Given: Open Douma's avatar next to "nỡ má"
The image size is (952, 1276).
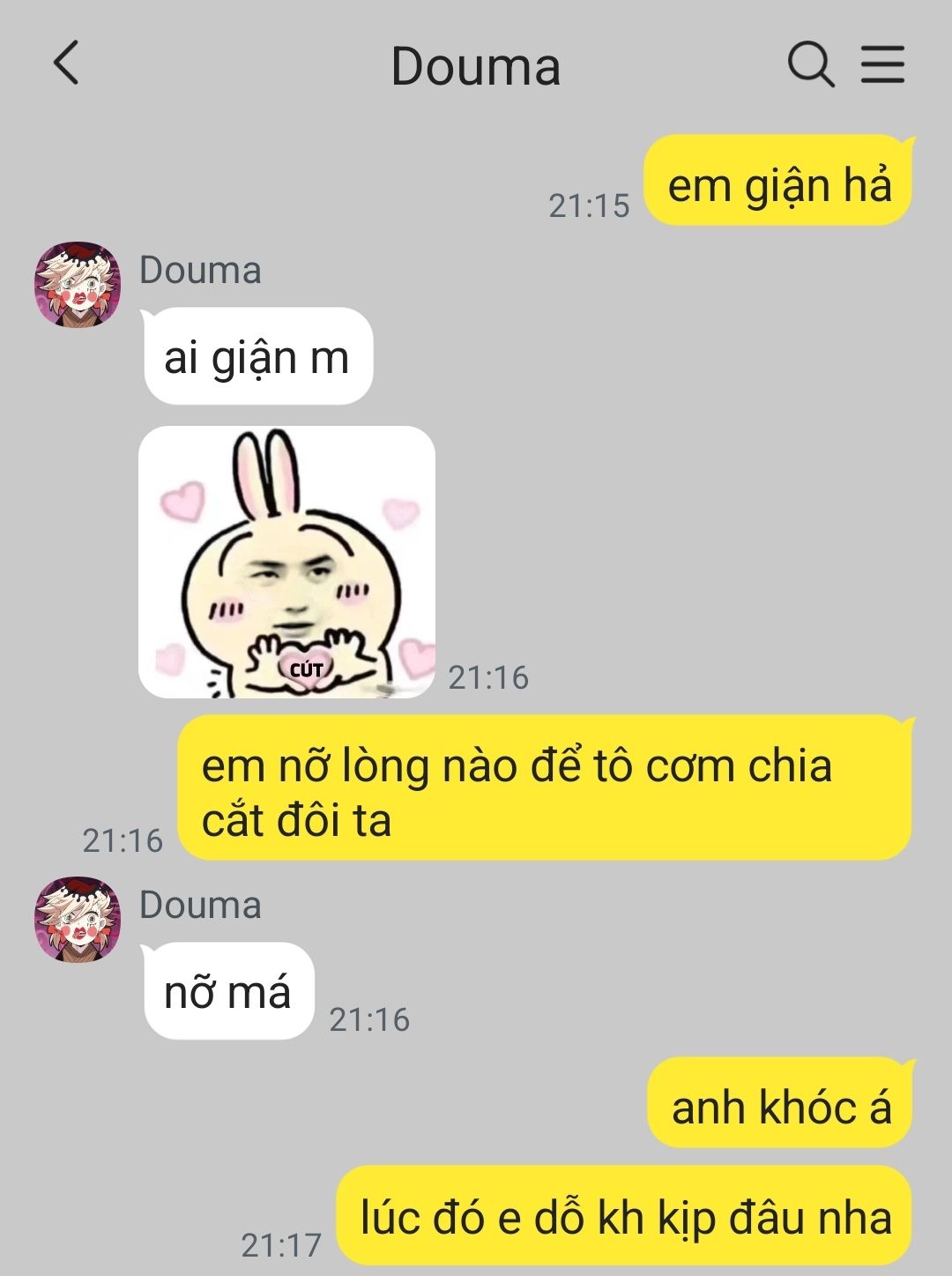Looking at the screenshot, I should [78, 919].
